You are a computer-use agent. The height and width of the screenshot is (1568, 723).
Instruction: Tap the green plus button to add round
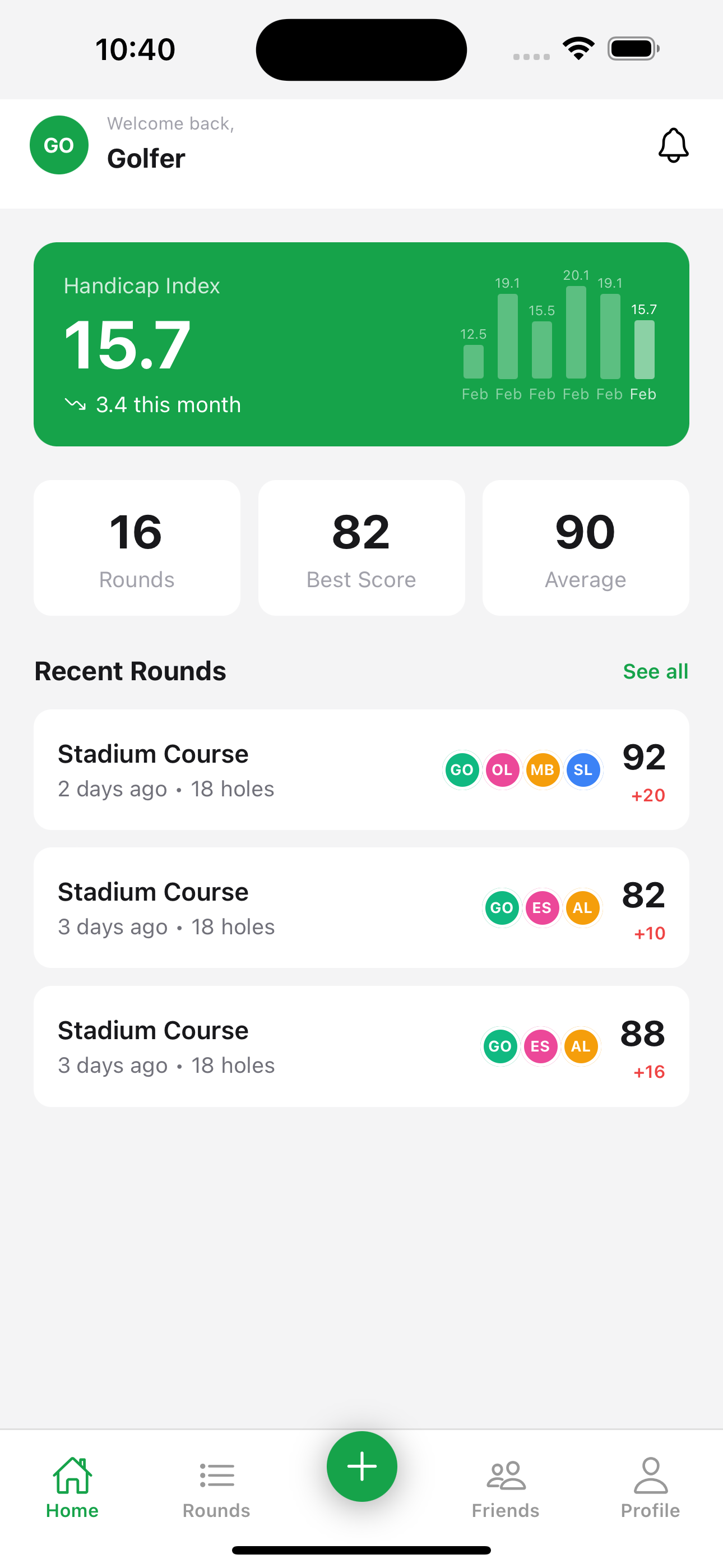pyautogui.click(x=361, y=1466)
